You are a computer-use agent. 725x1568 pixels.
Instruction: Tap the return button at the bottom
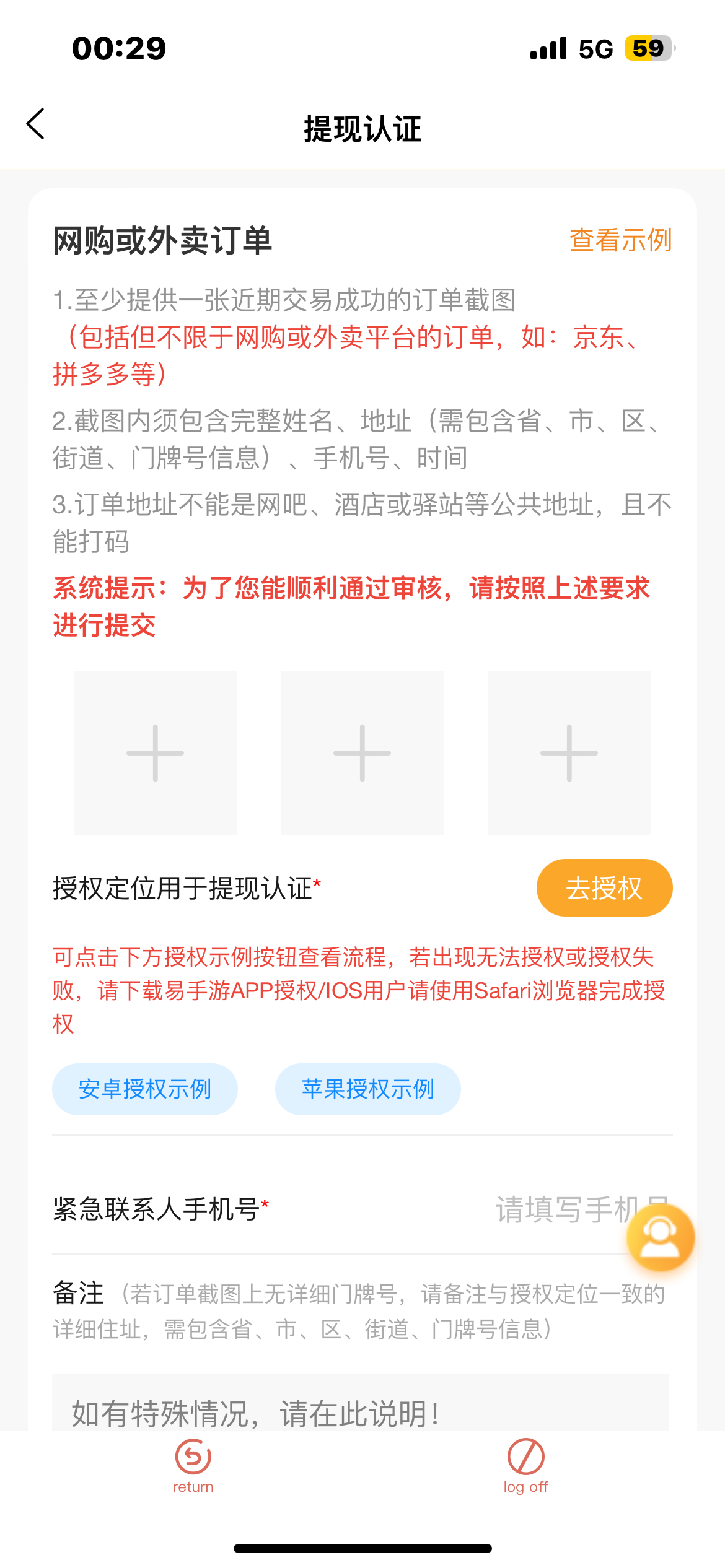click(x=193, y=1465)
